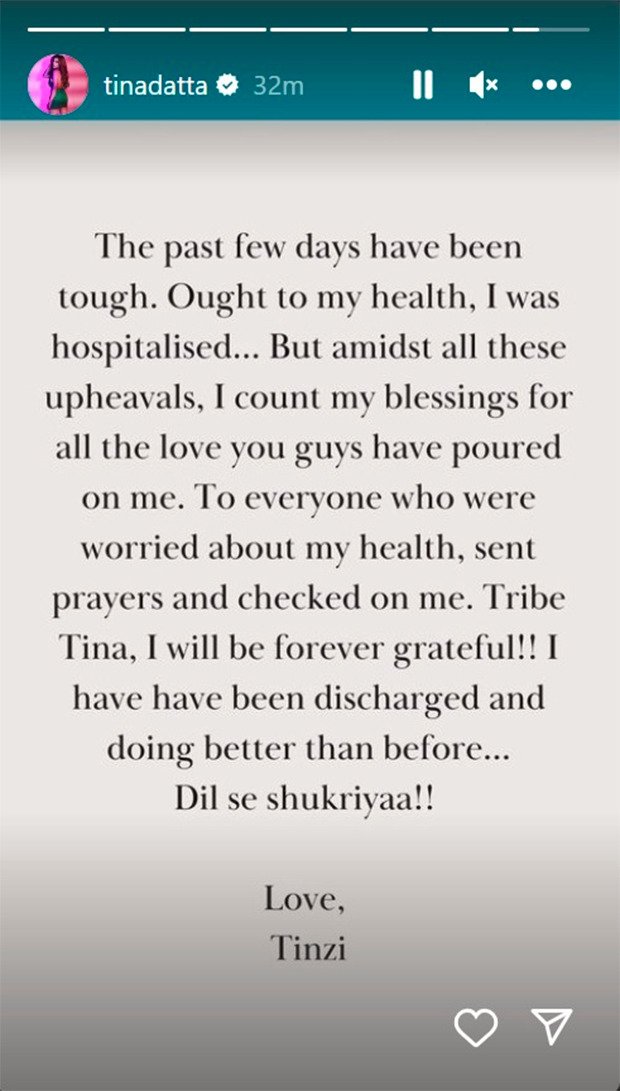Screen dimensions: 620x1091
Task: Pause the story playback
Action: tap(422, 85)
